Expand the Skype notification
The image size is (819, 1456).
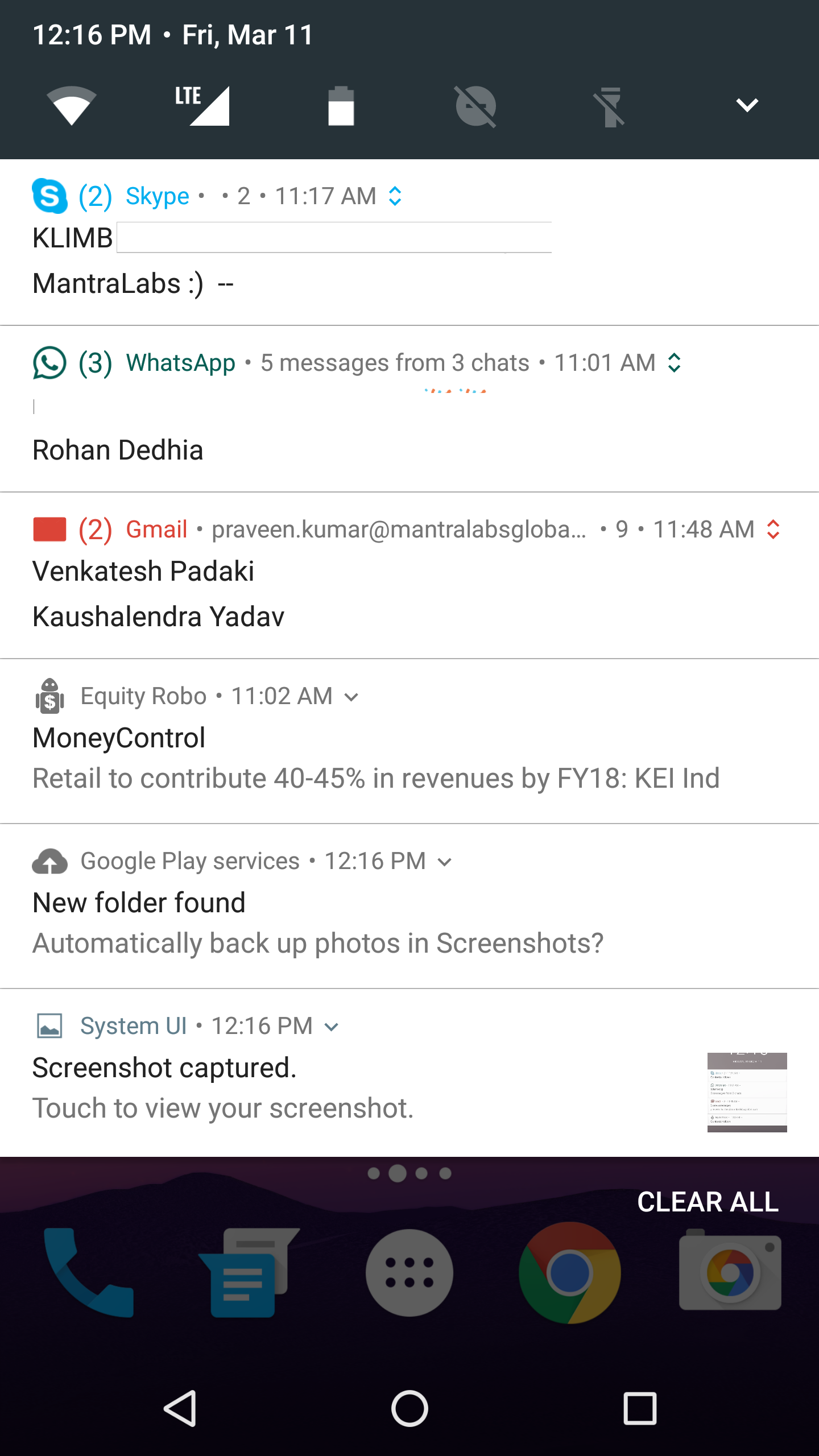click(x=395, y=196)
